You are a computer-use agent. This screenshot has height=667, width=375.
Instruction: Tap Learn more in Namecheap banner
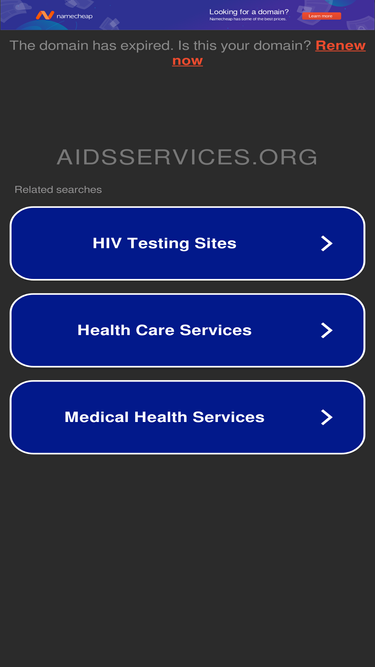click(x=321, y=16)
